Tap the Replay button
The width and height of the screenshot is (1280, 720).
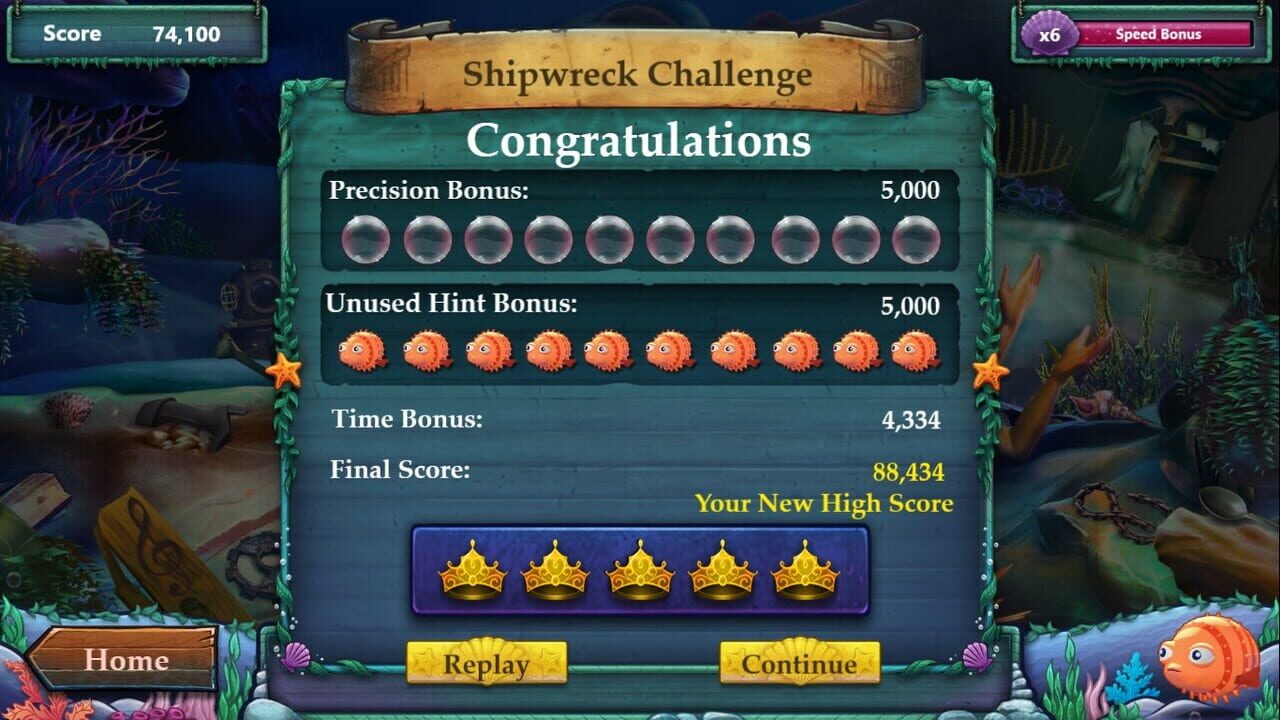(486, 663)
